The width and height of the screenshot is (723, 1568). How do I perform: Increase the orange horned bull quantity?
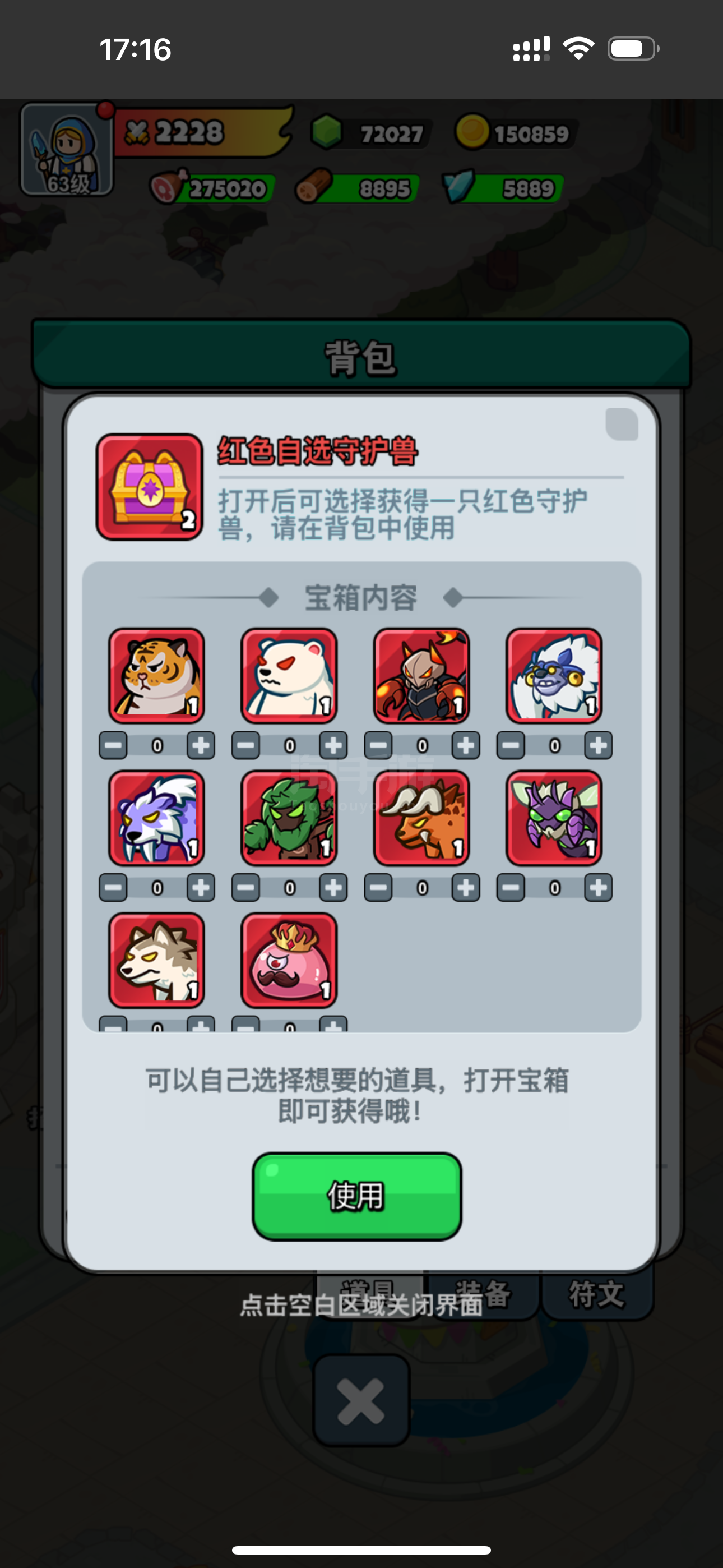tap(466, 888)
